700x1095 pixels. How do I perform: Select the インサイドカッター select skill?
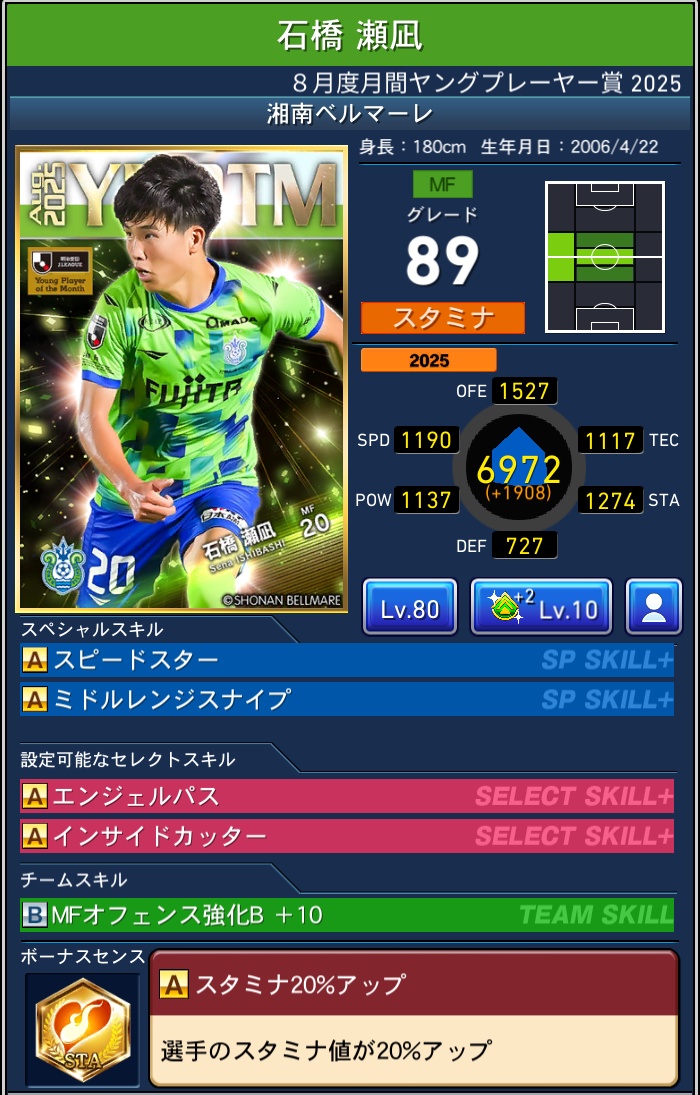pyautogui.click(x=346, y=835)
